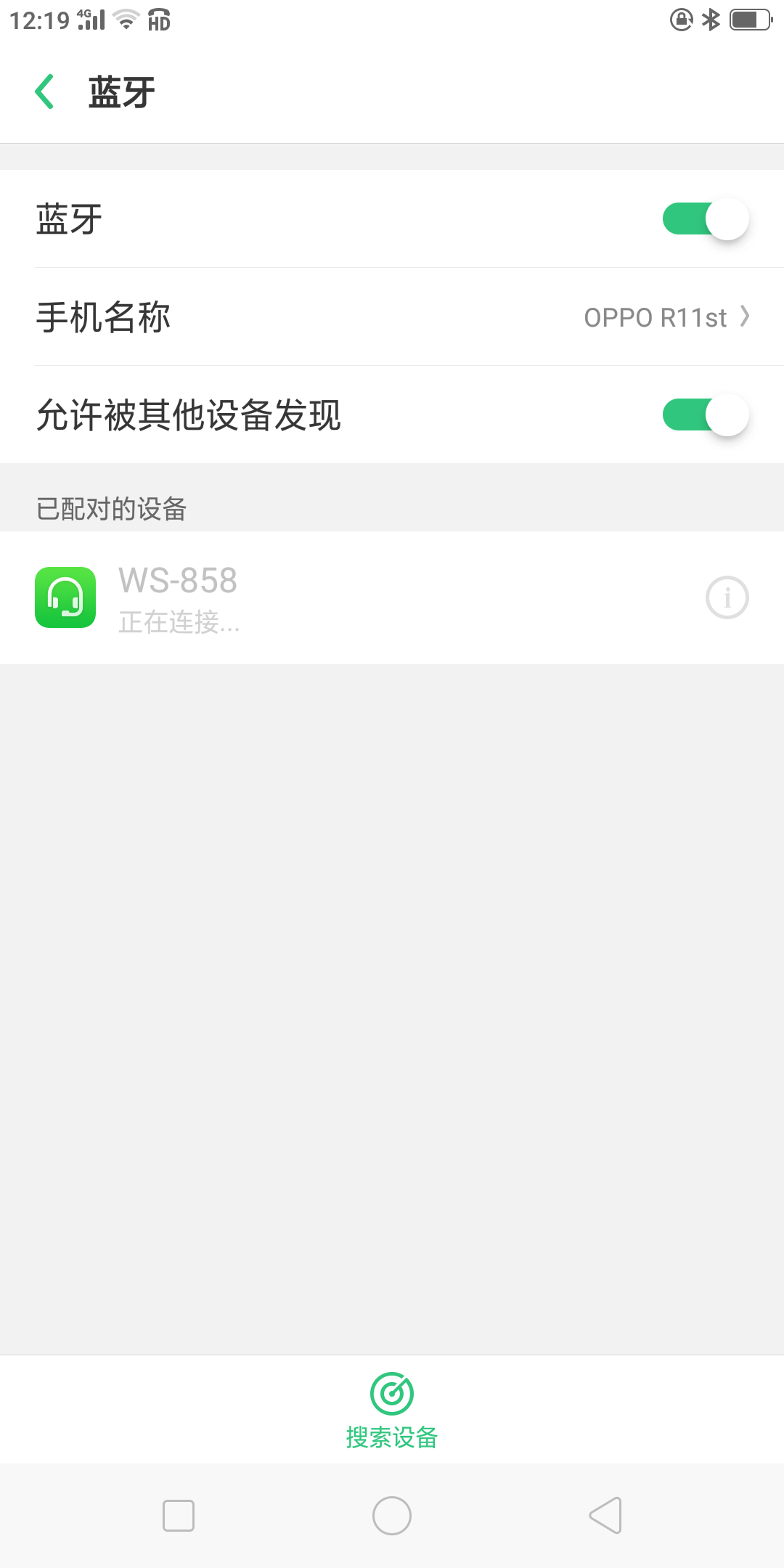Open the info icon for WS-858
This screenshot has height=1568, width=784.
click(x=727, y=597)
